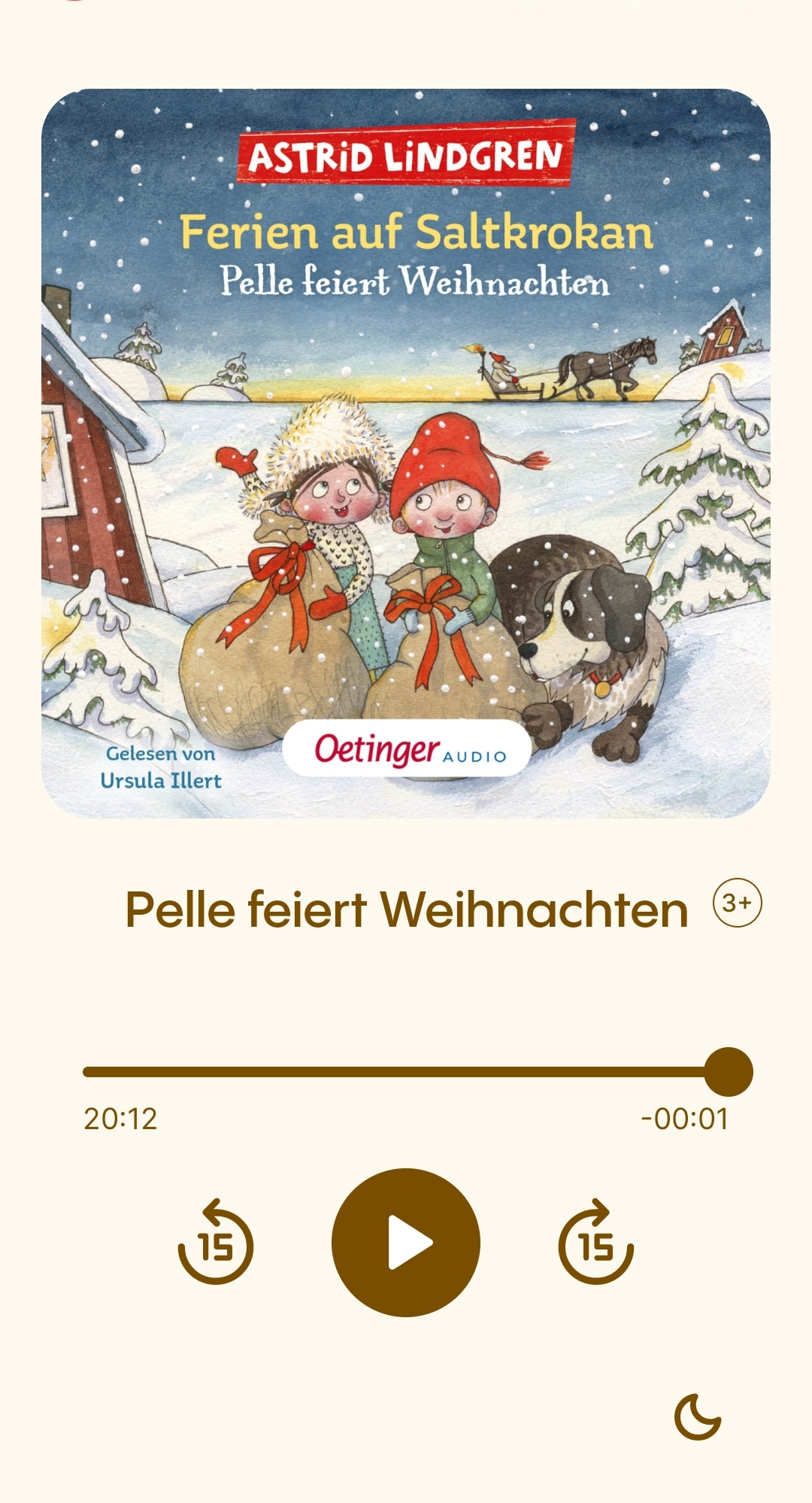Open the sleep timer moon icon

point(697,1416)
